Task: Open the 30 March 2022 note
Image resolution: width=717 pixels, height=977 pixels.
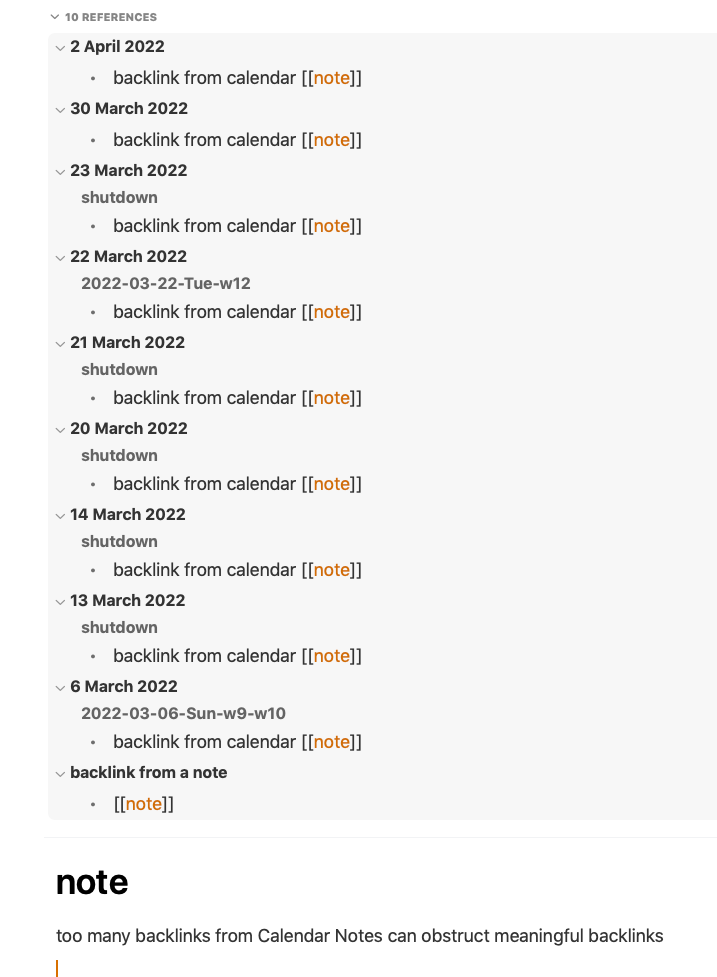Action: (x=129, y=108)
